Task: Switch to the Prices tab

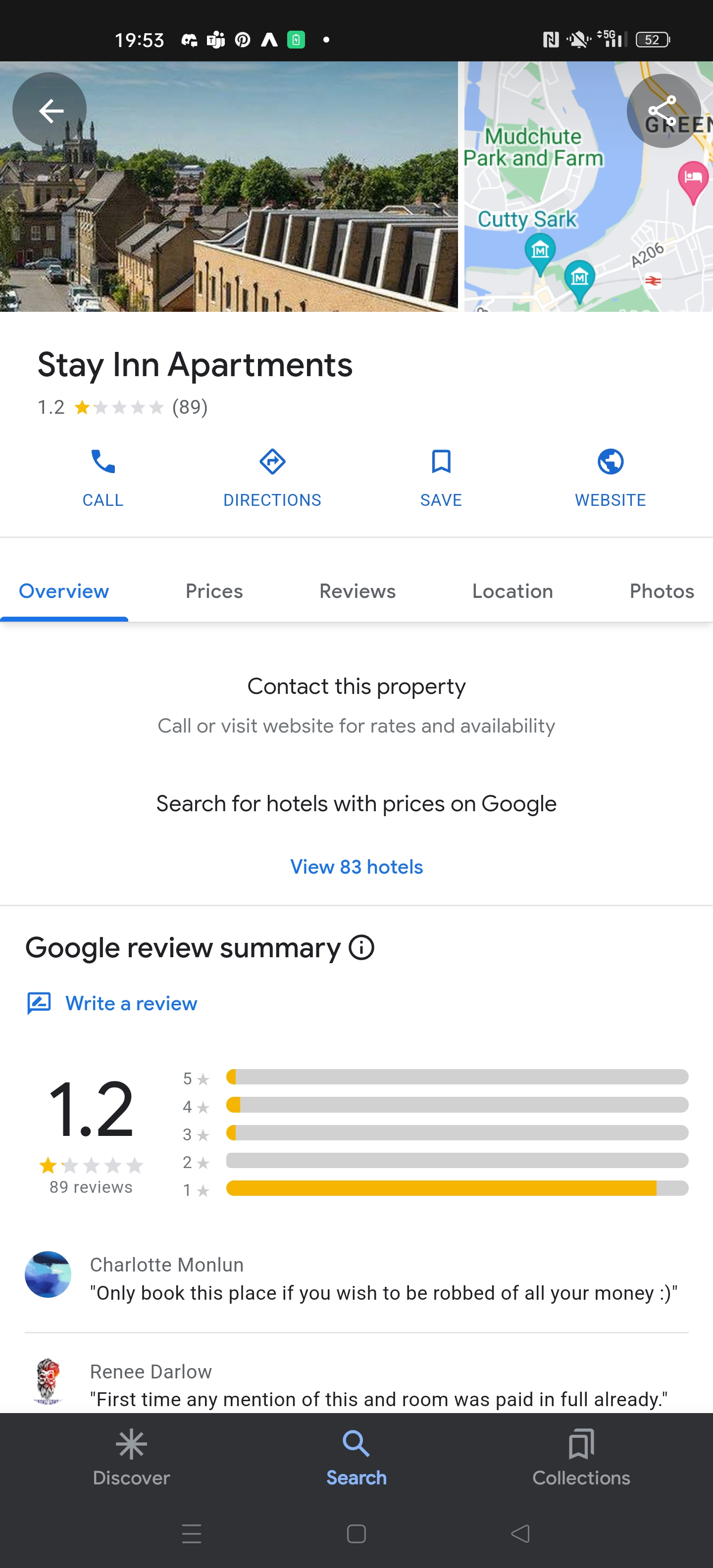Action: (214, 591)
